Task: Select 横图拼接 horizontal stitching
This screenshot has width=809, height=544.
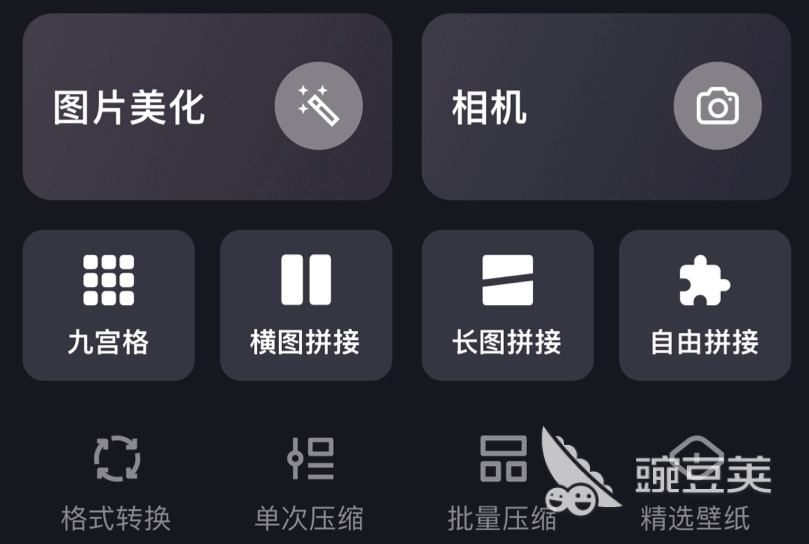Action: point(305,305)
